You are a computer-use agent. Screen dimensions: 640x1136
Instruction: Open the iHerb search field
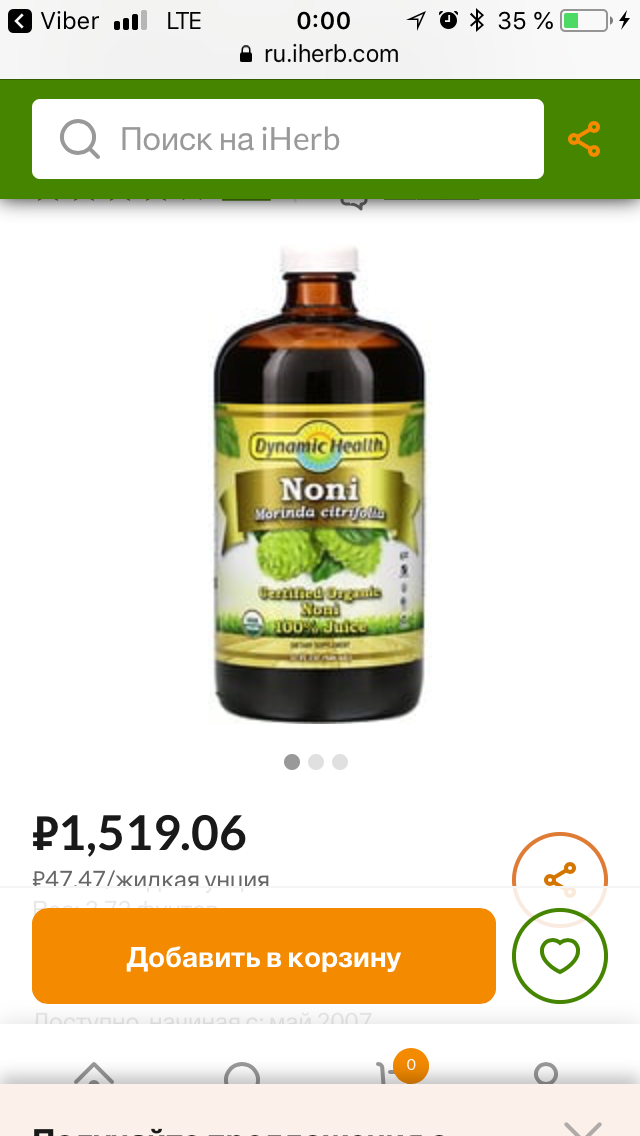[288, 139]
